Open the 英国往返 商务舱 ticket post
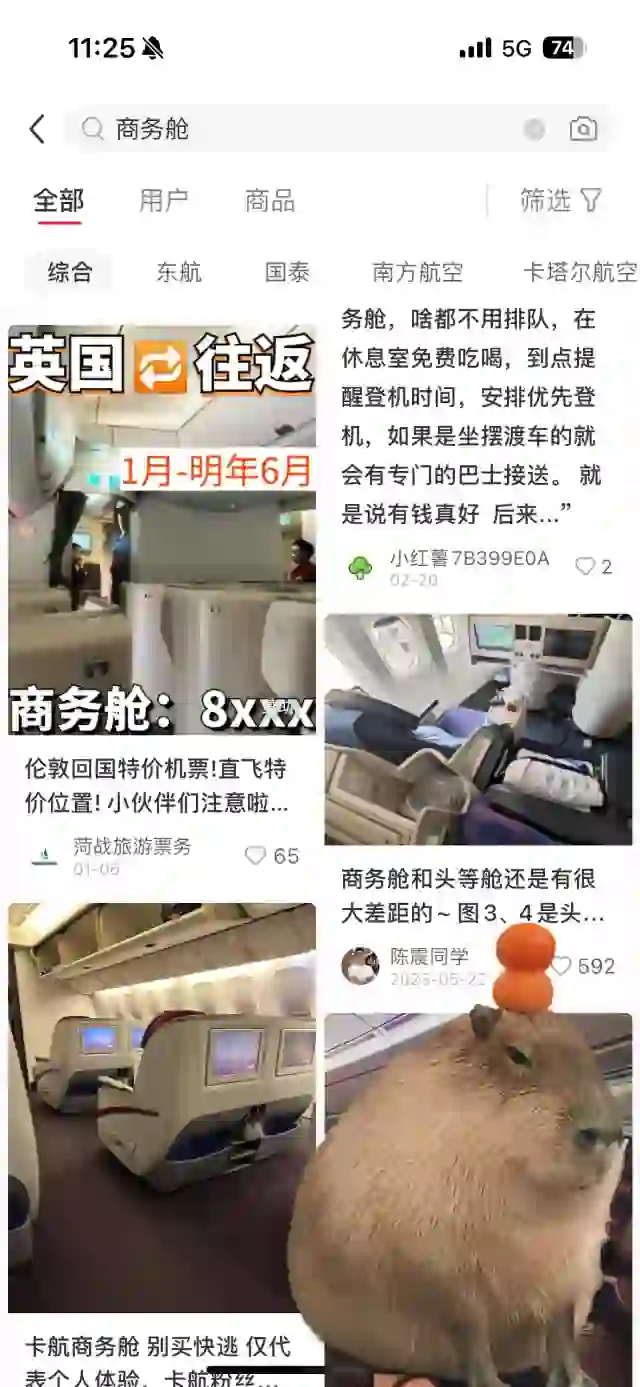 [x=162, y=530]
